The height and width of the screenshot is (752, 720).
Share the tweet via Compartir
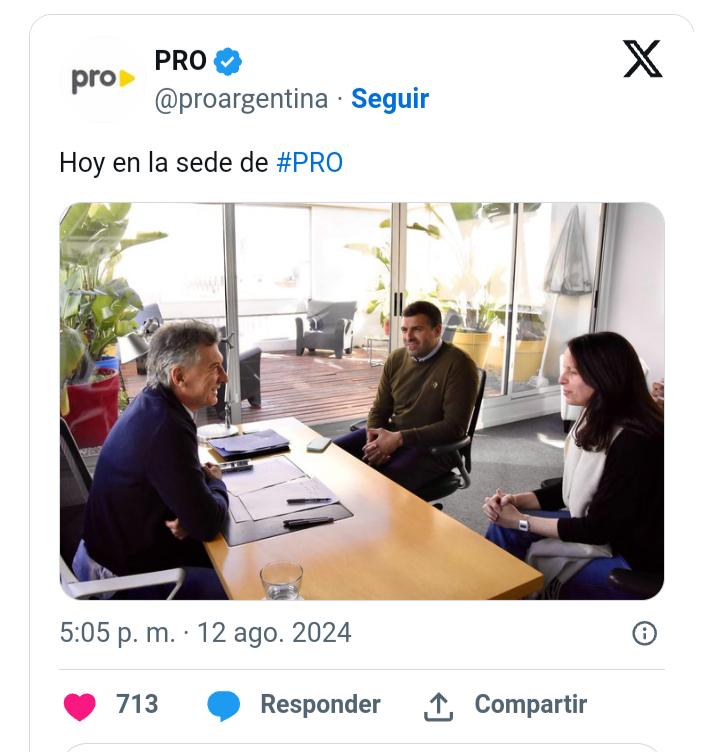click(x=505, y=705)
